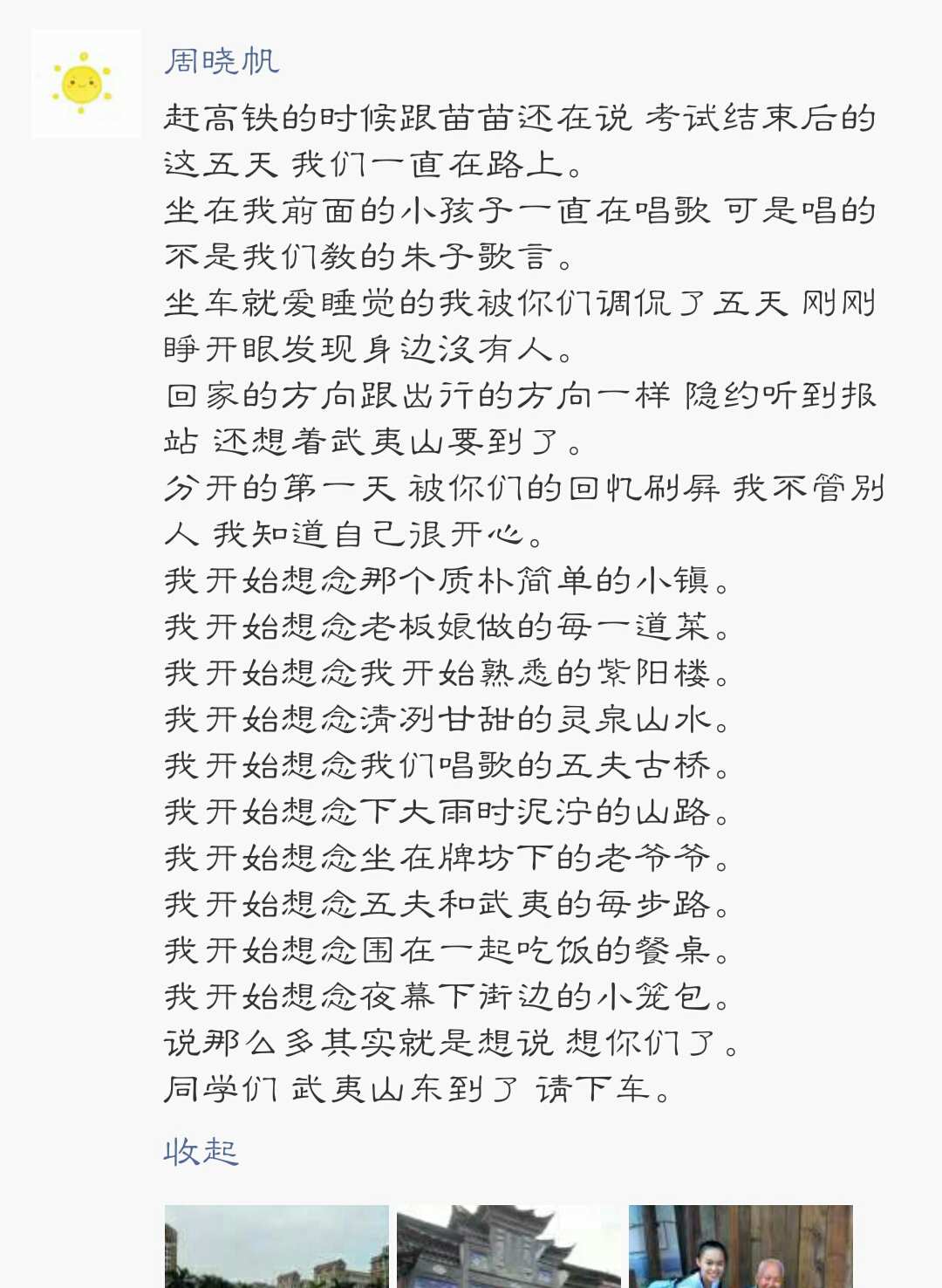Viewport: 942px width, 1288px height.
Task: Open the third photo with two people
Action: click(741, 1246)
